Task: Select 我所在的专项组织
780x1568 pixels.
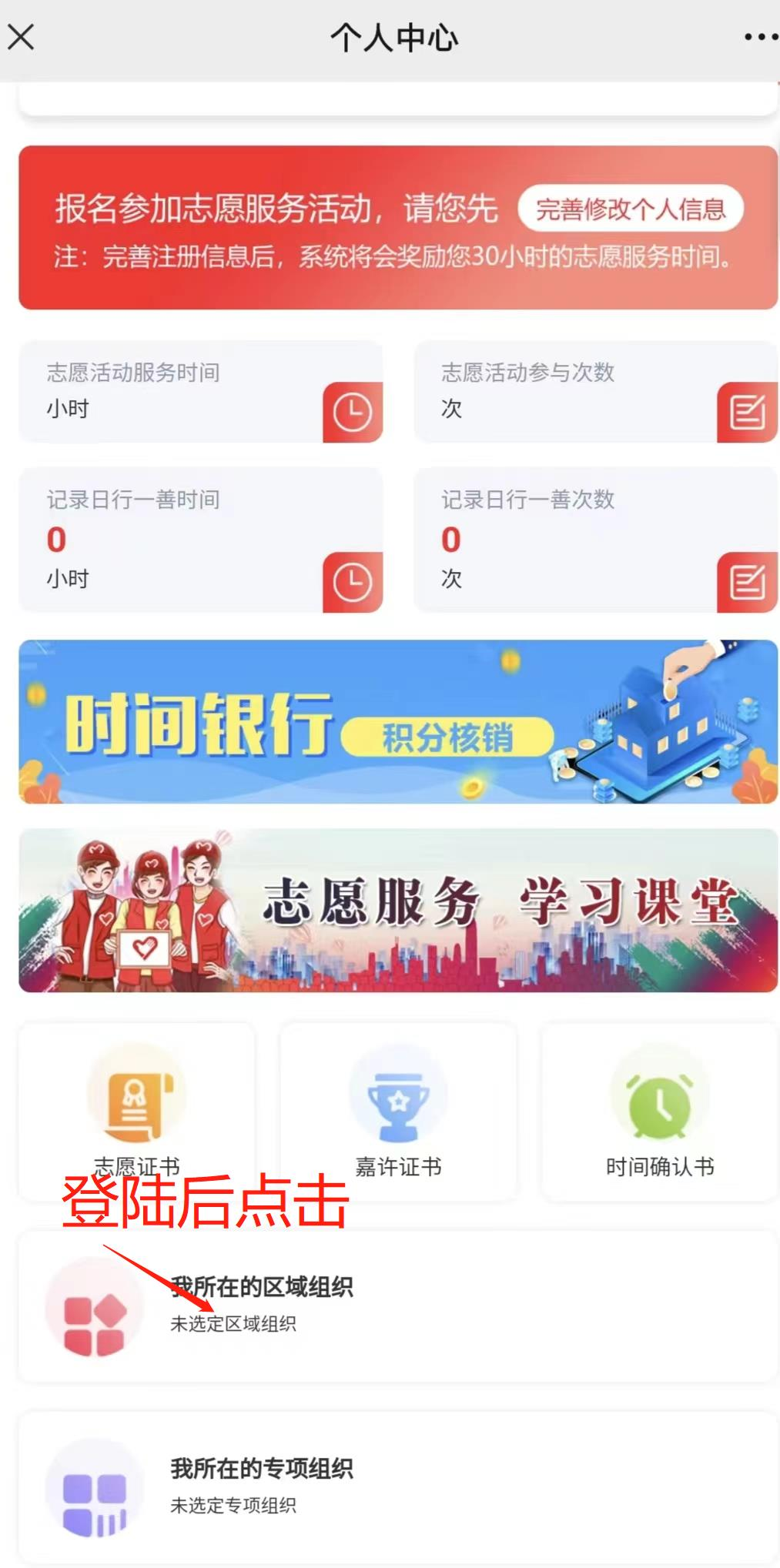Action: coord(398,1486)
